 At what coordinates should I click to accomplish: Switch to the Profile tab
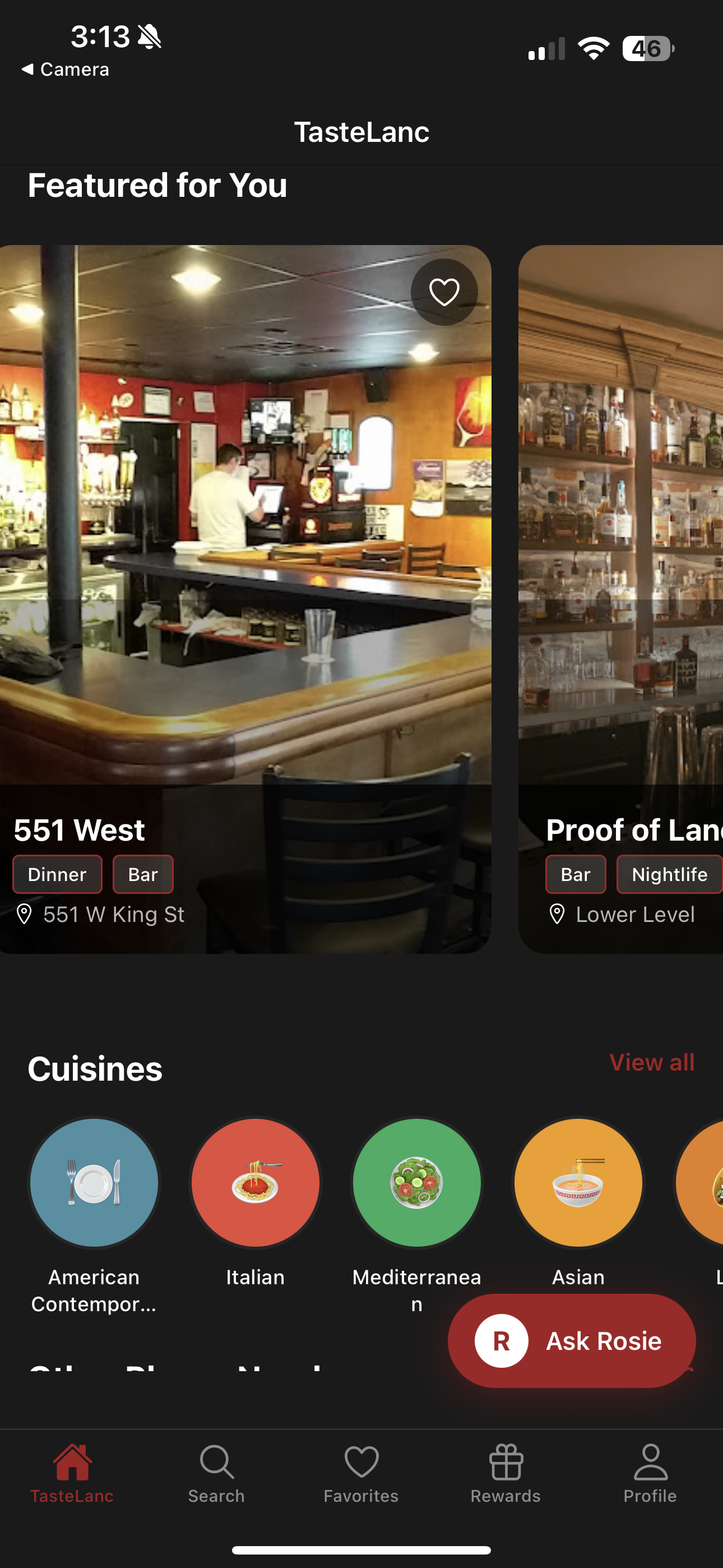(650, 1473)
